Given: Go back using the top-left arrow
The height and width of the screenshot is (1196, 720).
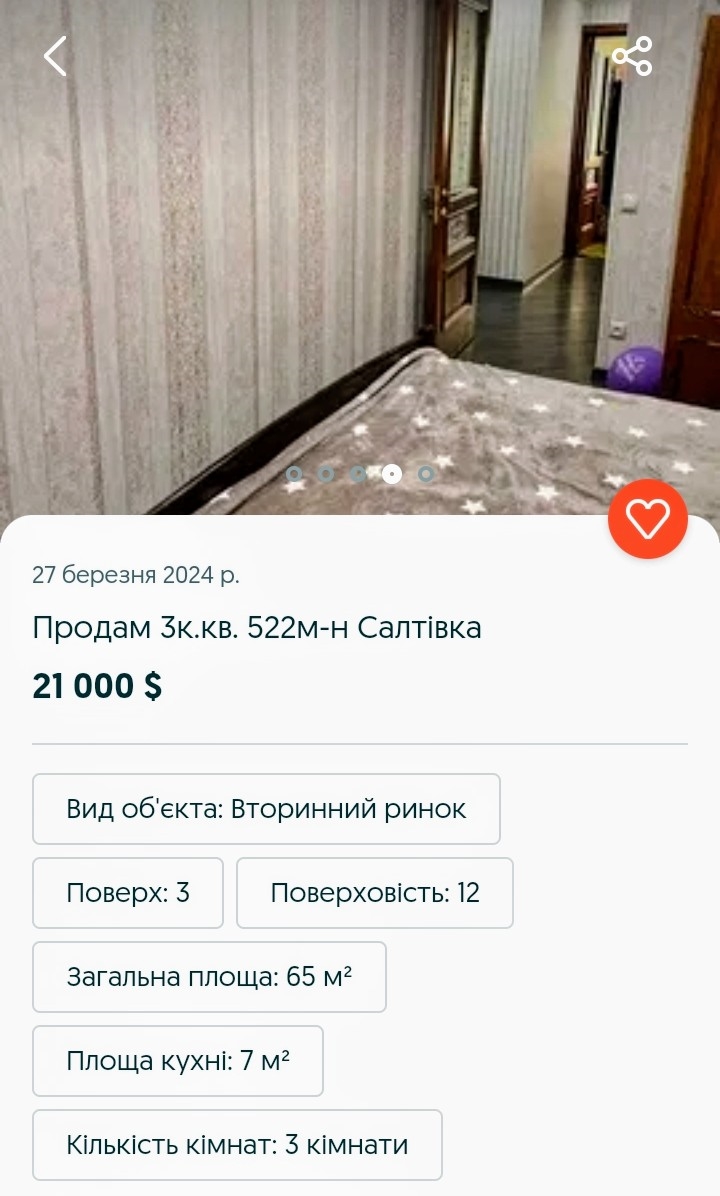Looking at the screenshot, I should click(x=55, y=56).
